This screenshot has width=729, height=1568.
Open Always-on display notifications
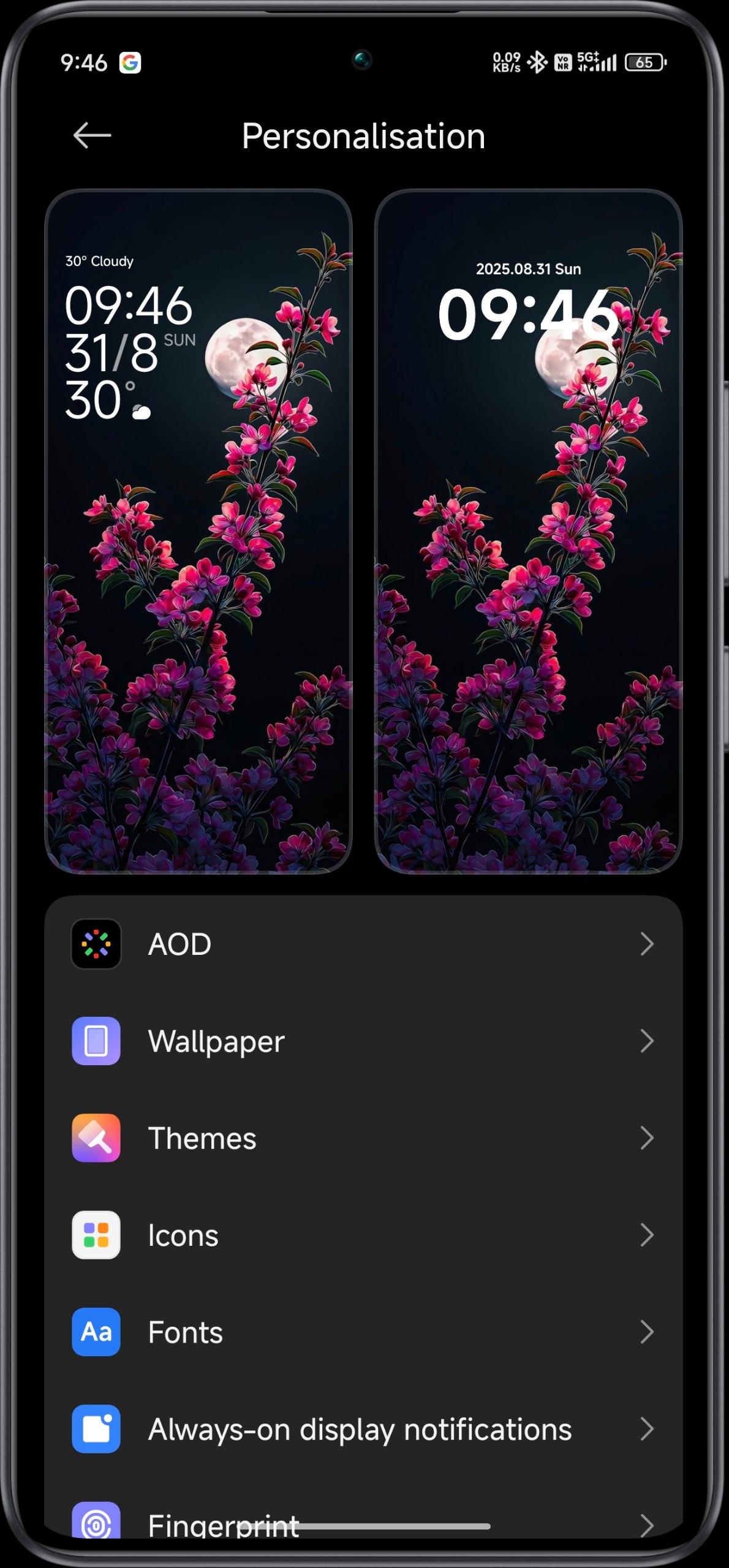[x=363, y=1429]
